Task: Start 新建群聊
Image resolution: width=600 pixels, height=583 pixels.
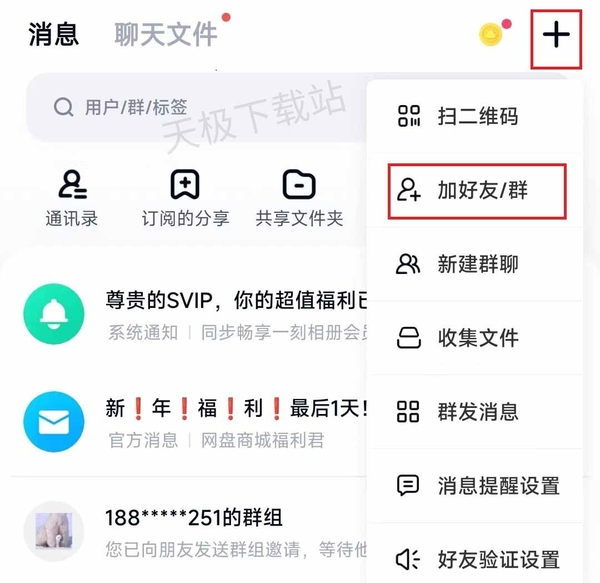Action: tap(477, 264)
